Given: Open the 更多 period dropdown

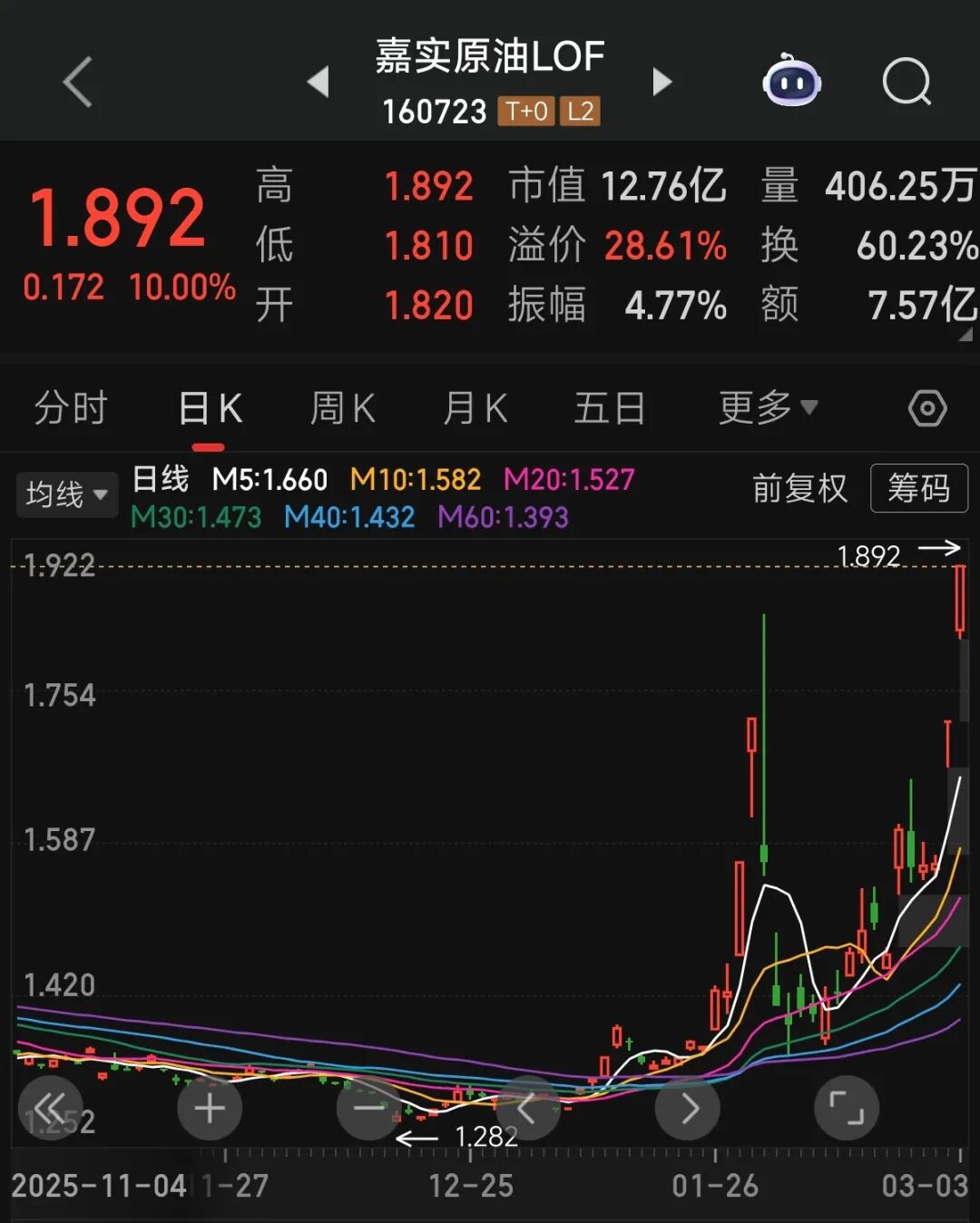Looking at the screenshot, I should (x=767, y=408).
